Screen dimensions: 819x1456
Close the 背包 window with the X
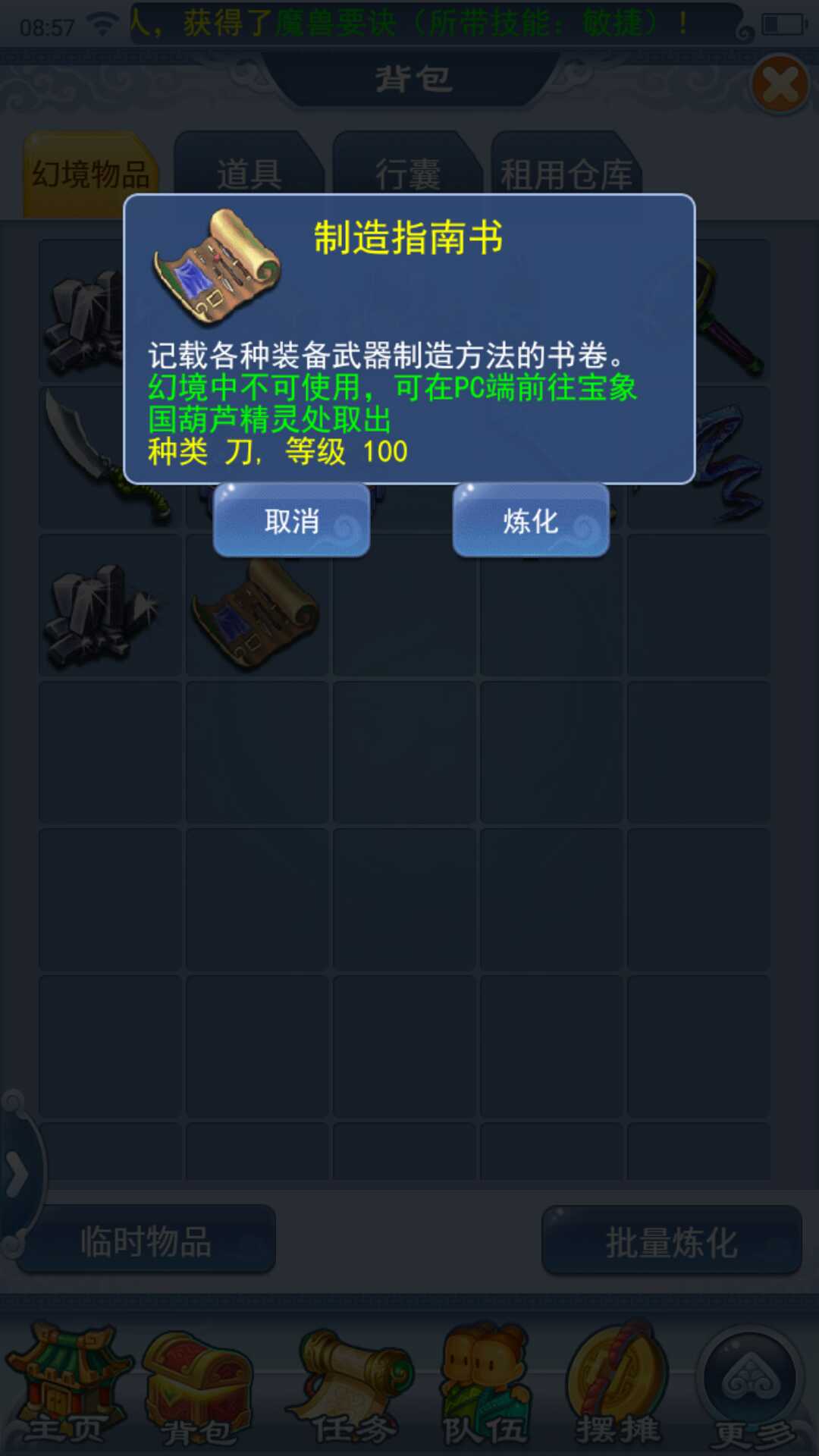click(x=780, y=85)
